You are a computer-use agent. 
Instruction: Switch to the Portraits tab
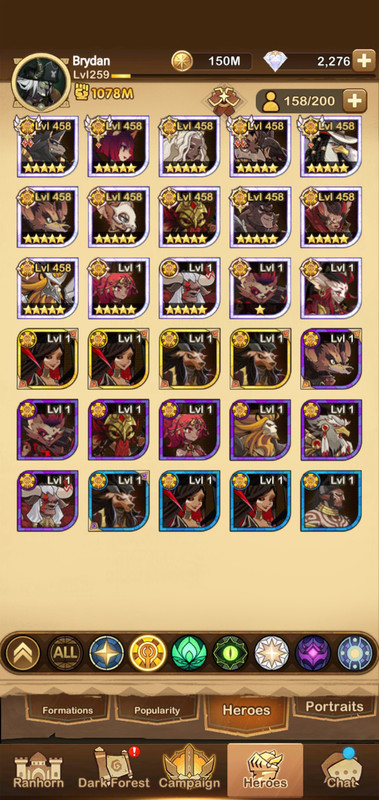[x=334, y=707]
